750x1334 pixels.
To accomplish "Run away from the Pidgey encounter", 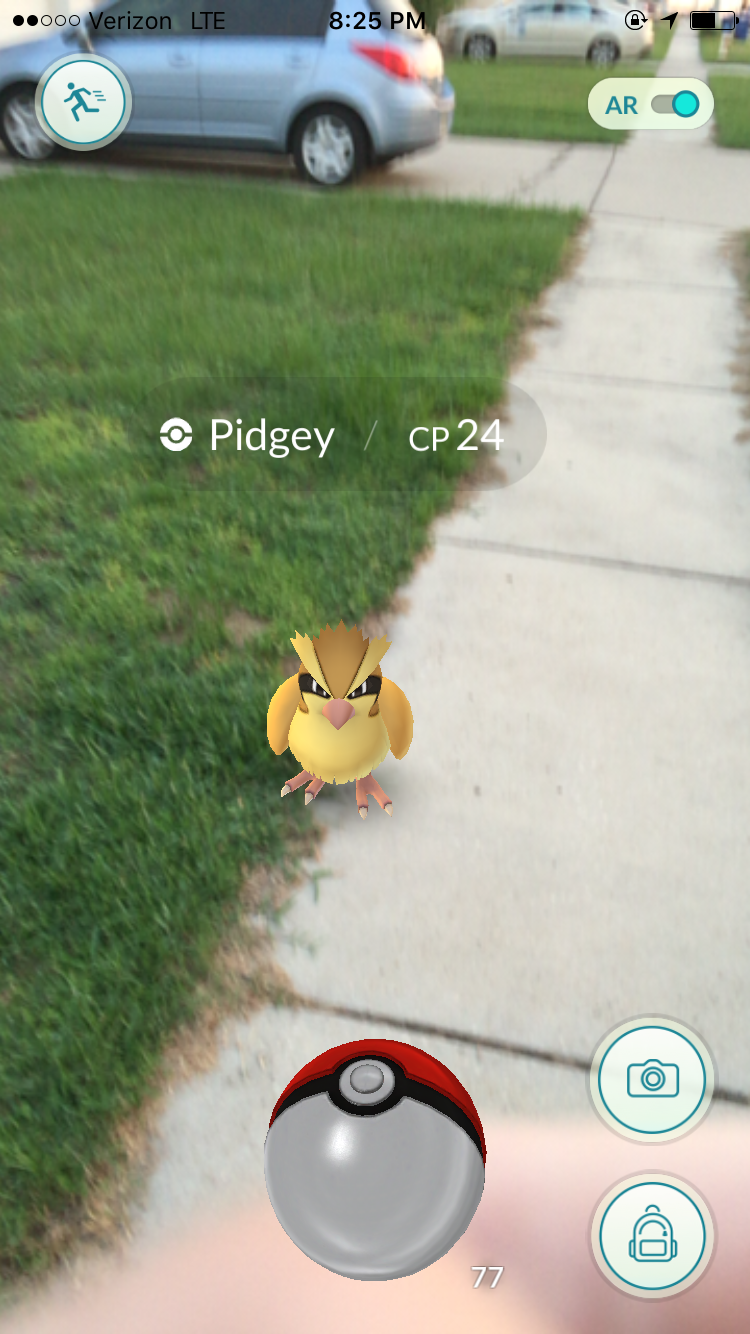I will tap(83, 101).
